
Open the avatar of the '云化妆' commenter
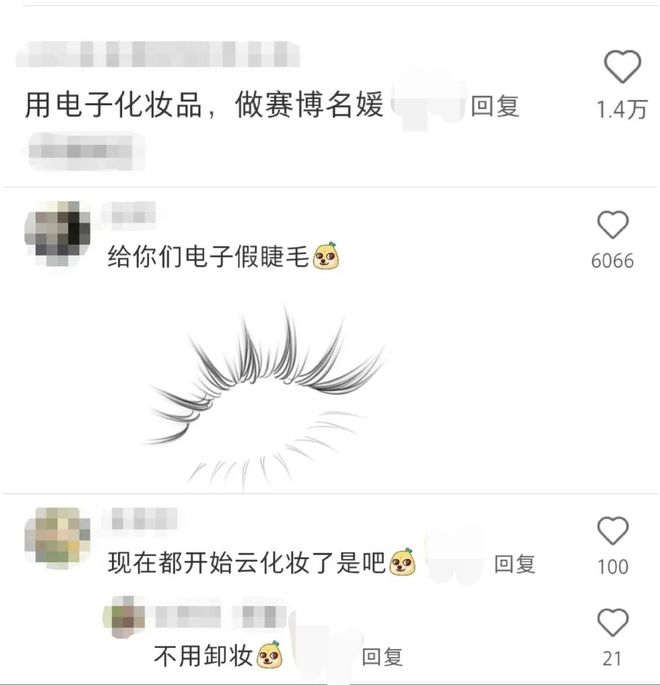click(57, 539)
